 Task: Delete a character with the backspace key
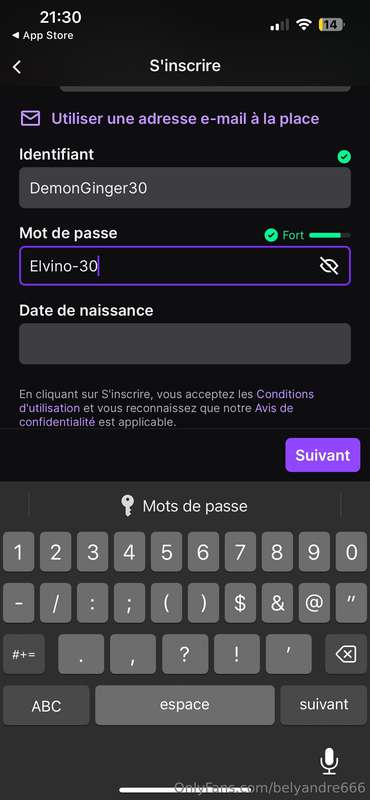(347, 654)
